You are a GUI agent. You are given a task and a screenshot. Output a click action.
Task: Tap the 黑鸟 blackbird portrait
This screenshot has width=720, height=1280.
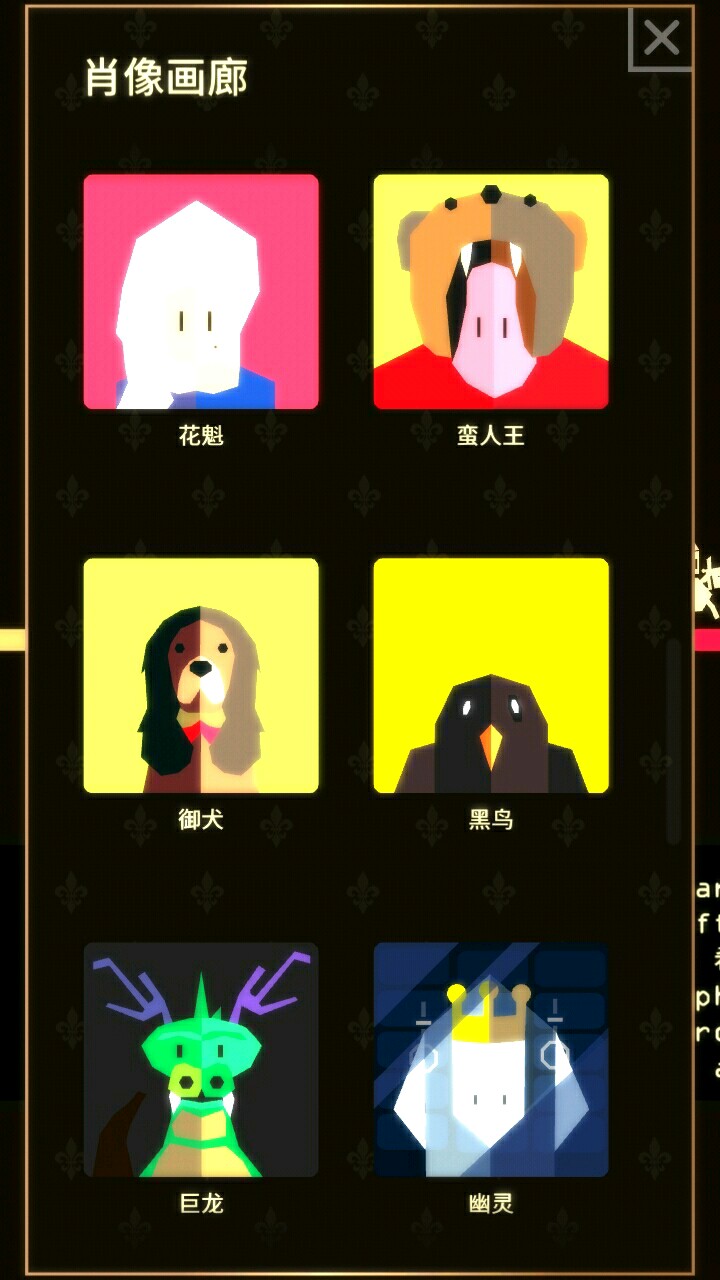tap(491, 676)
